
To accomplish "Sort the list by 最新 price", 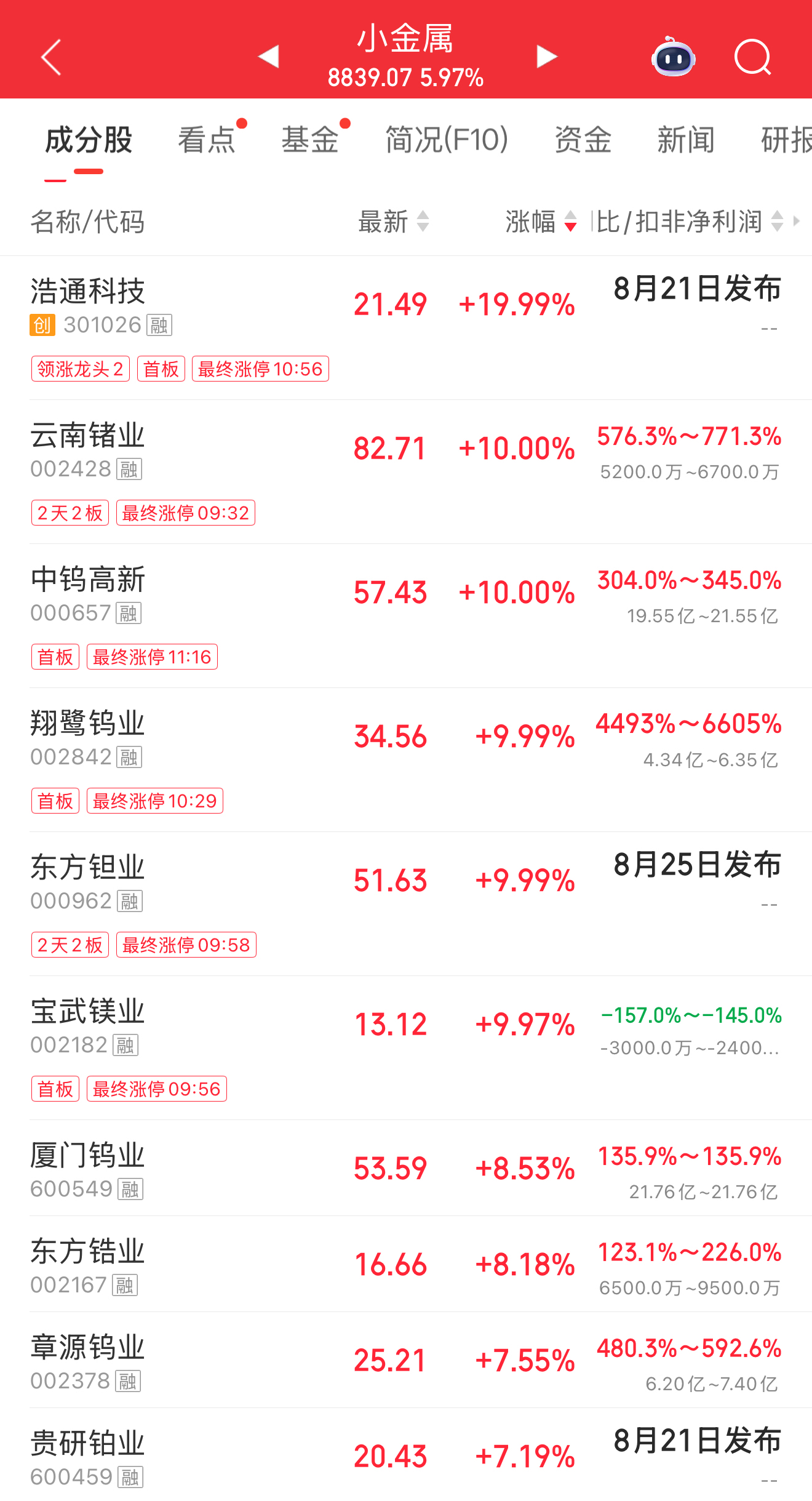I will 394,222.
